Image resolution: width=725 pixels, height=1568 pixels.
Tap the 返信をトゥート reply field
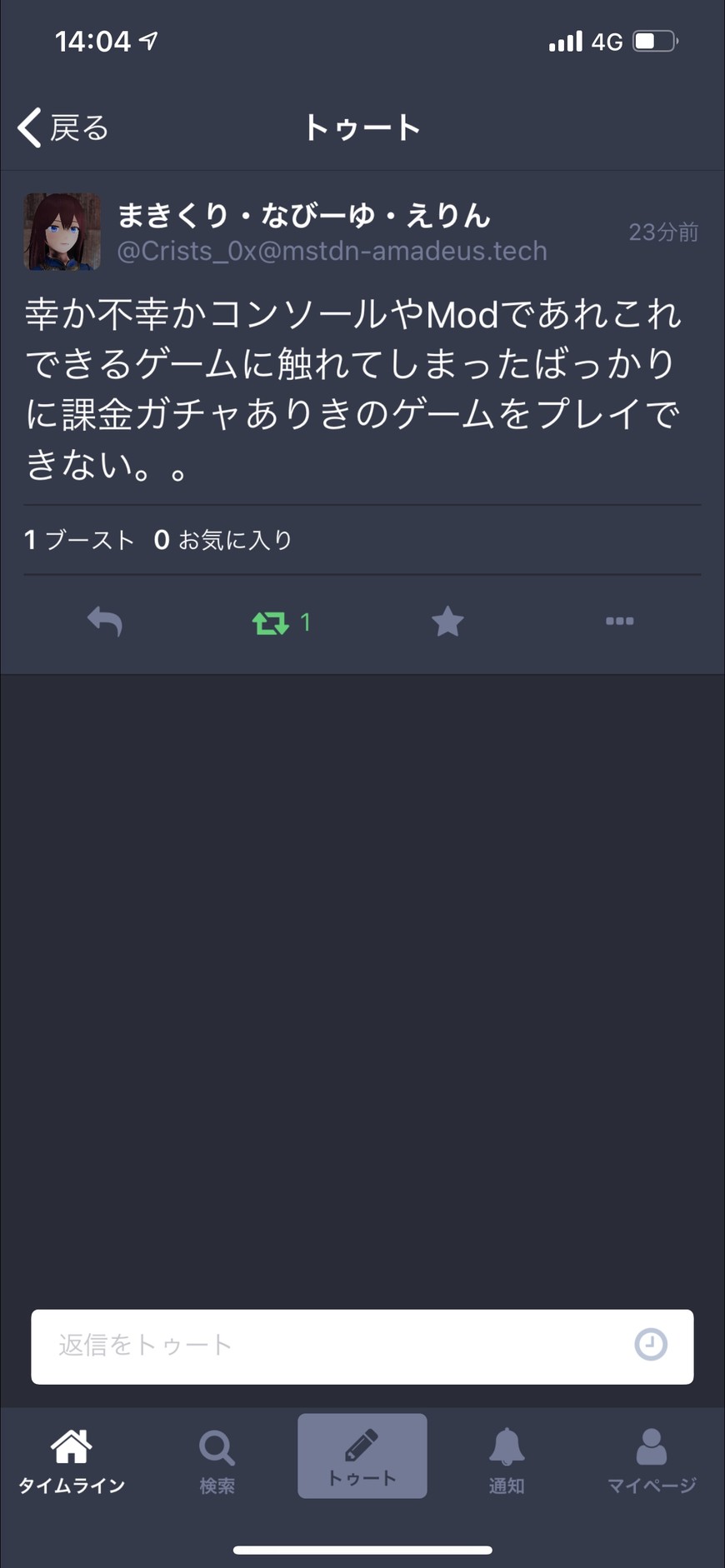click(333, 1345)
